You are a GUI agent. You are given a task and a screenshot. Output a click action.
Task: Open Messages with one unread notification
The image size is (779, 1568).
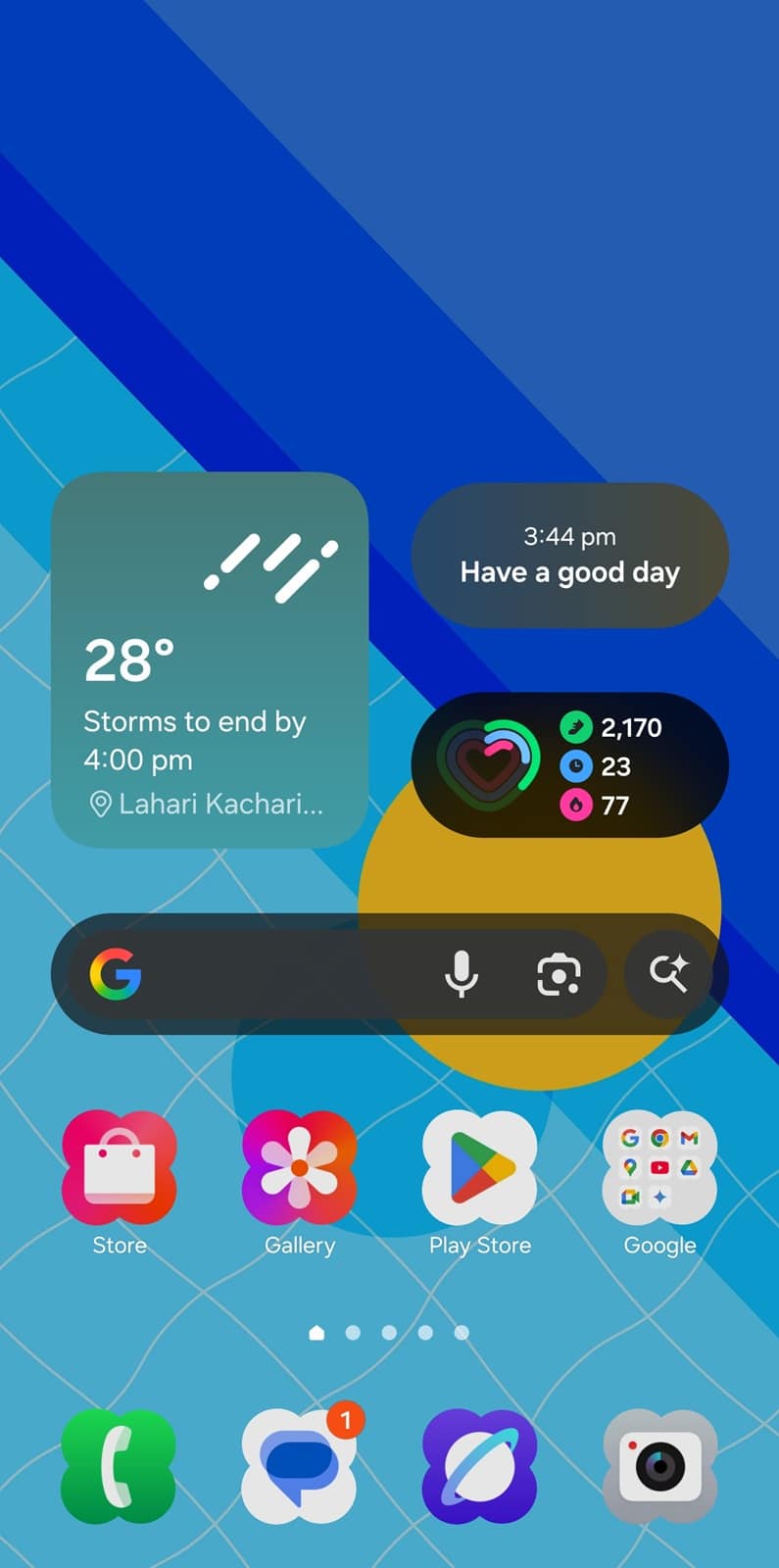(x=300, y=1466)
